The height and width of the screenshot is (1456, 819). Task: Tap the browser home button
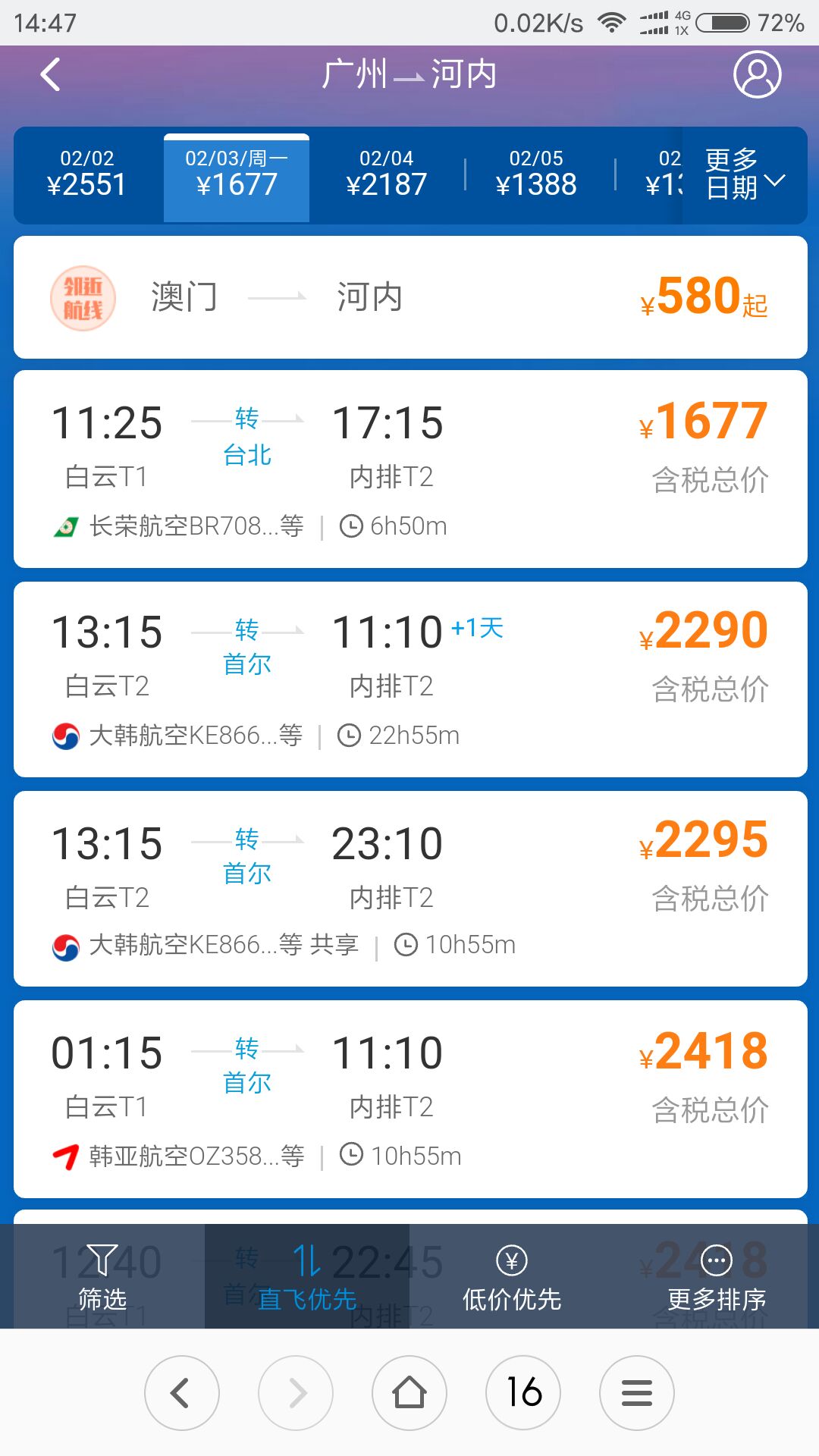409,1393
